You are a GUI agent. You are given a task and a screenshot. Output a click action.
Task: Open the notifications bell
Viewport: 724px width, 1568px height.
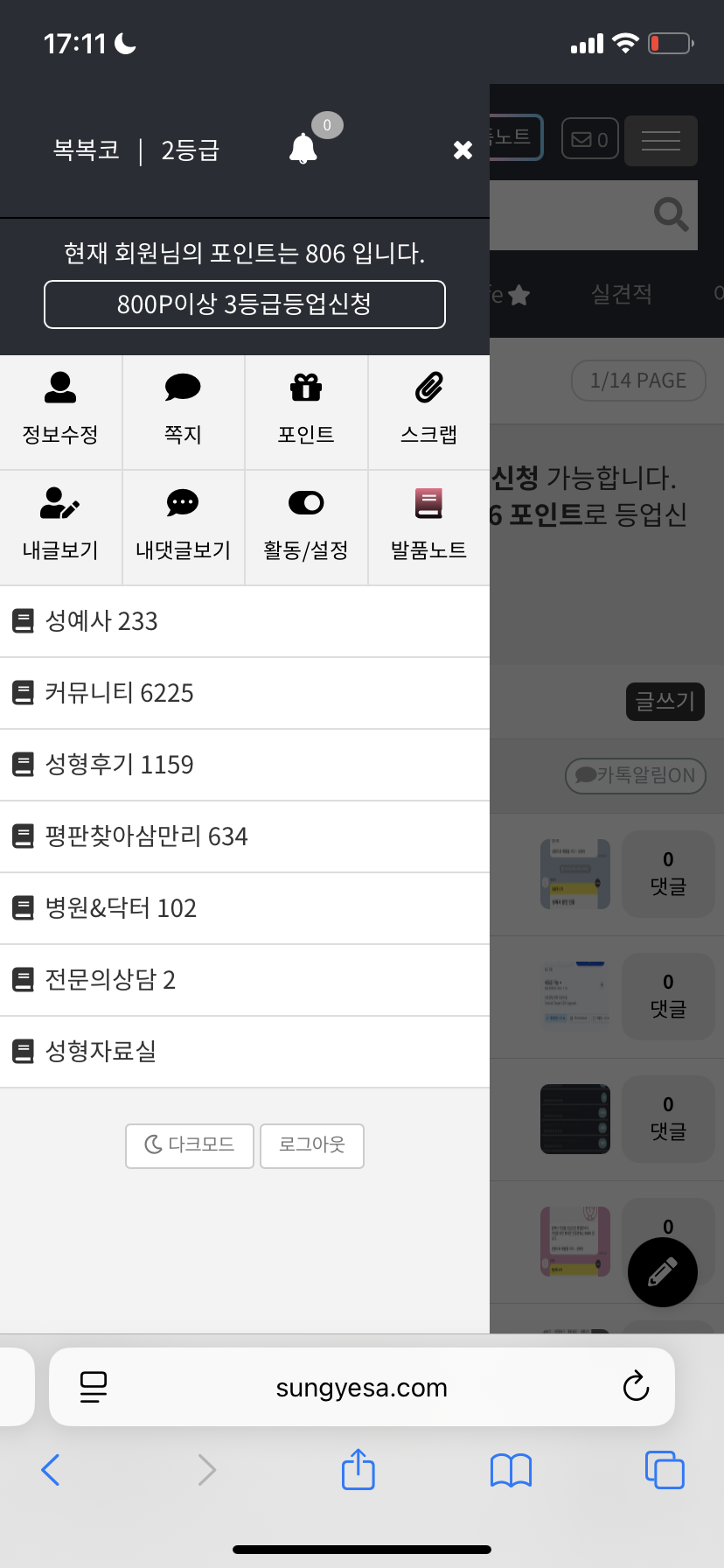click(303, 149)
